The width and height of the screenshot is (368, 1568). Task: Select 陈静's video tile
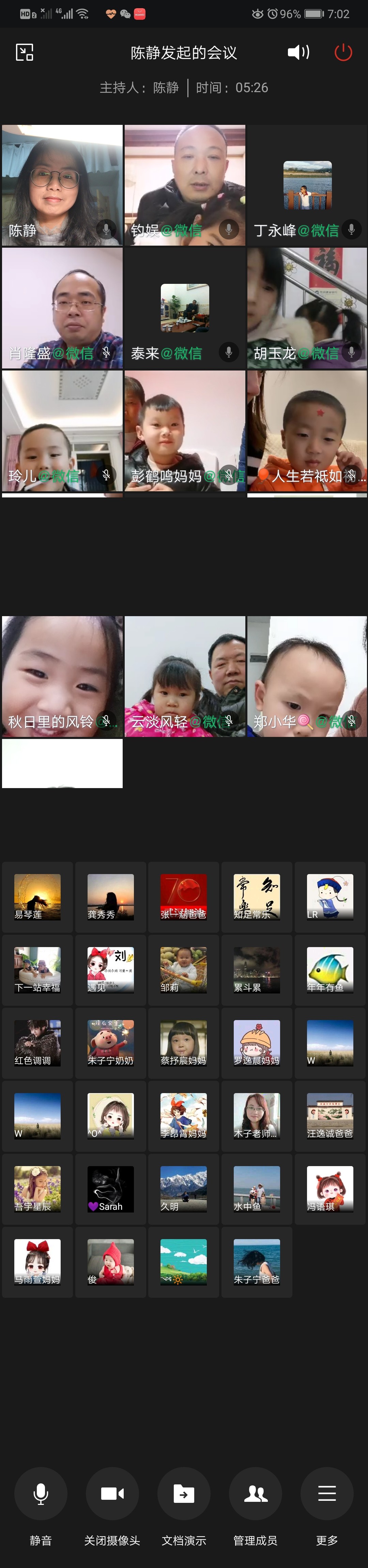tap(62, 185)
